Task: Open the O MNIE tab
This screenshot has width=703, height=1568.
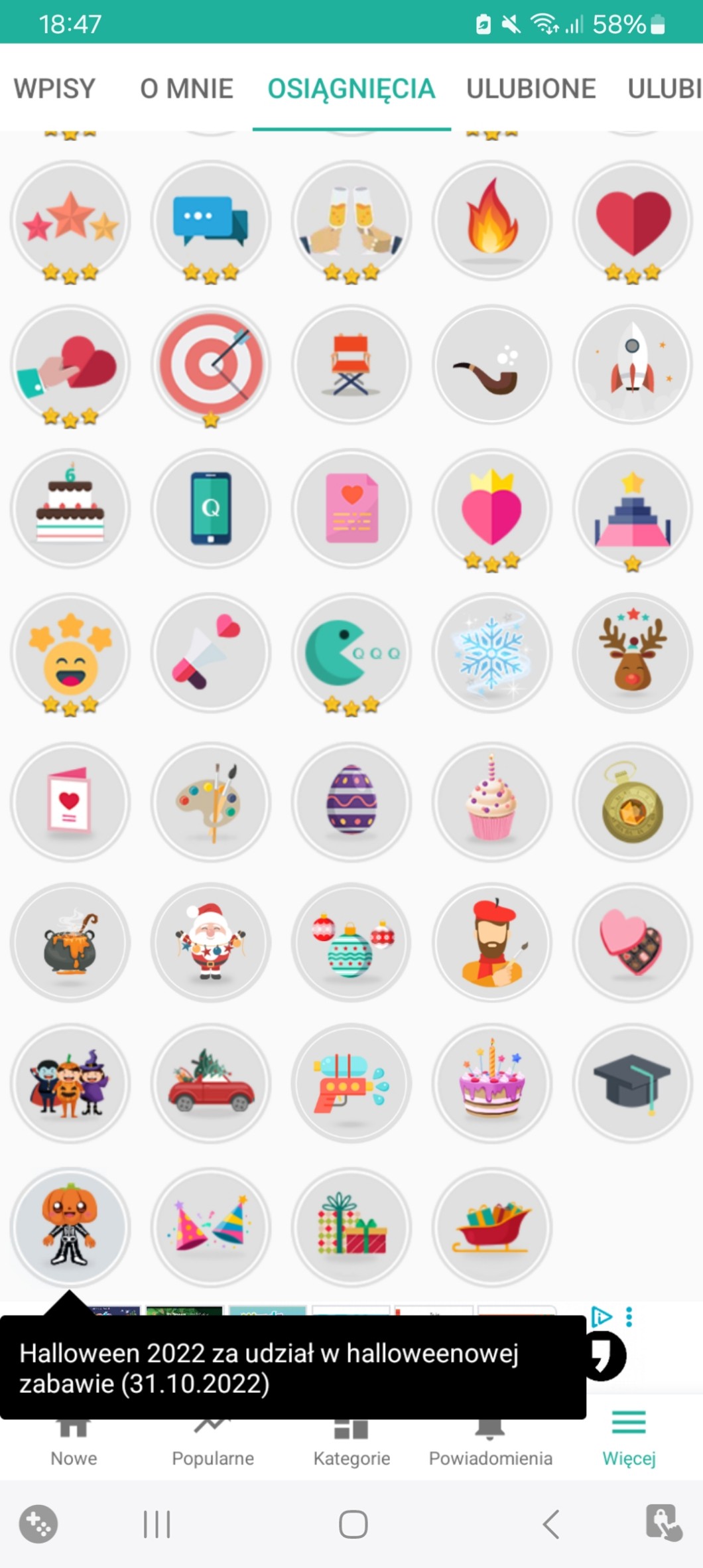Action: click(186, 88)
